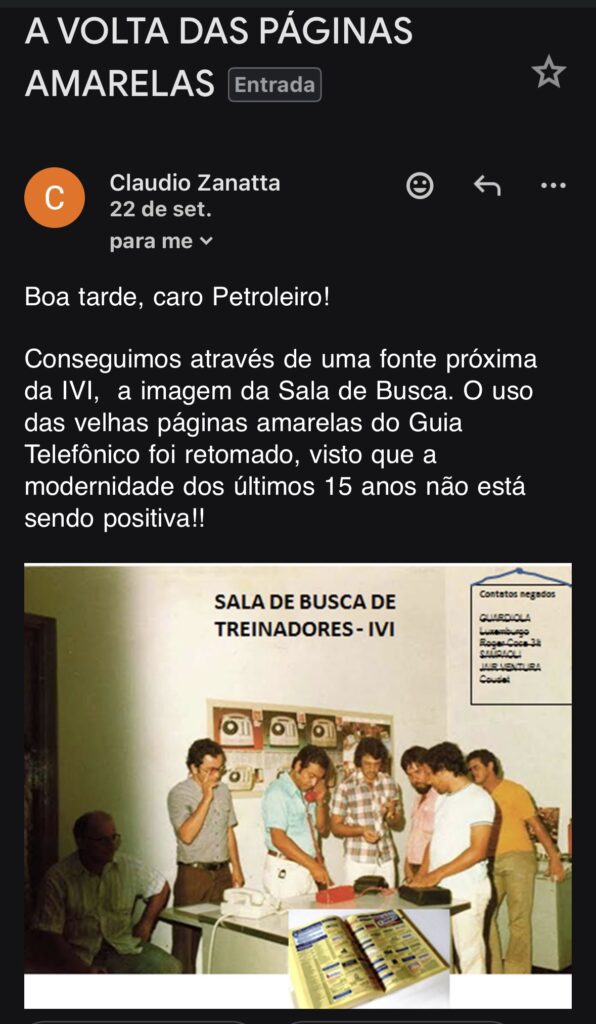This screenshot has height=1024, width=596.
Task: Reply to Claudio Zanatta
Action: tap(487, 186)
